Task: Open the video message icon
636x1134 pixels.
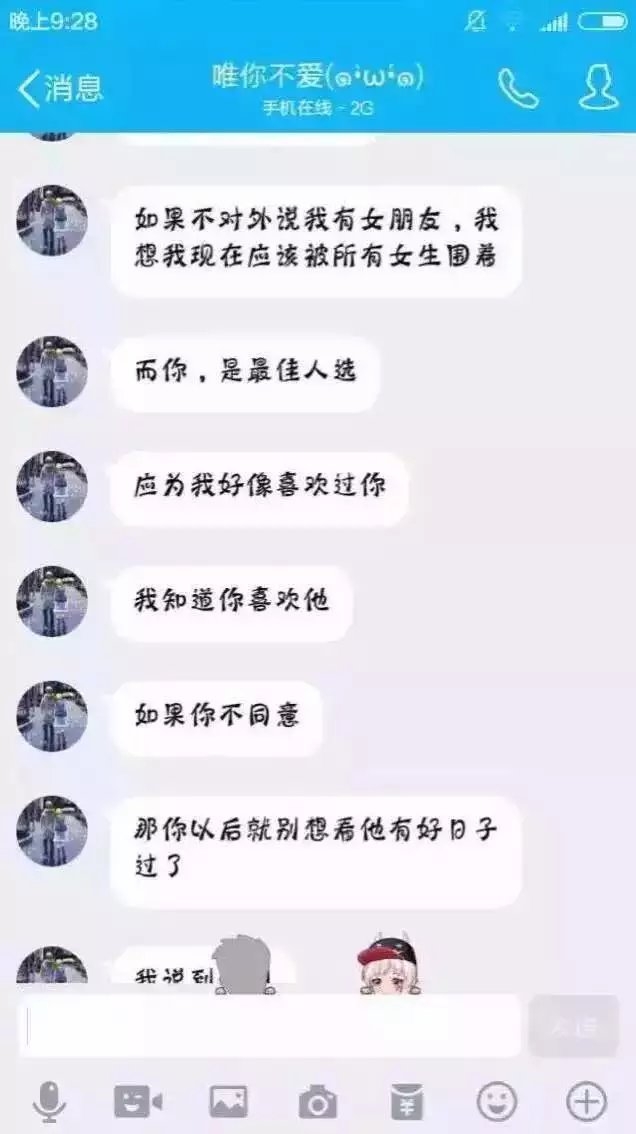Action: 137,1101
